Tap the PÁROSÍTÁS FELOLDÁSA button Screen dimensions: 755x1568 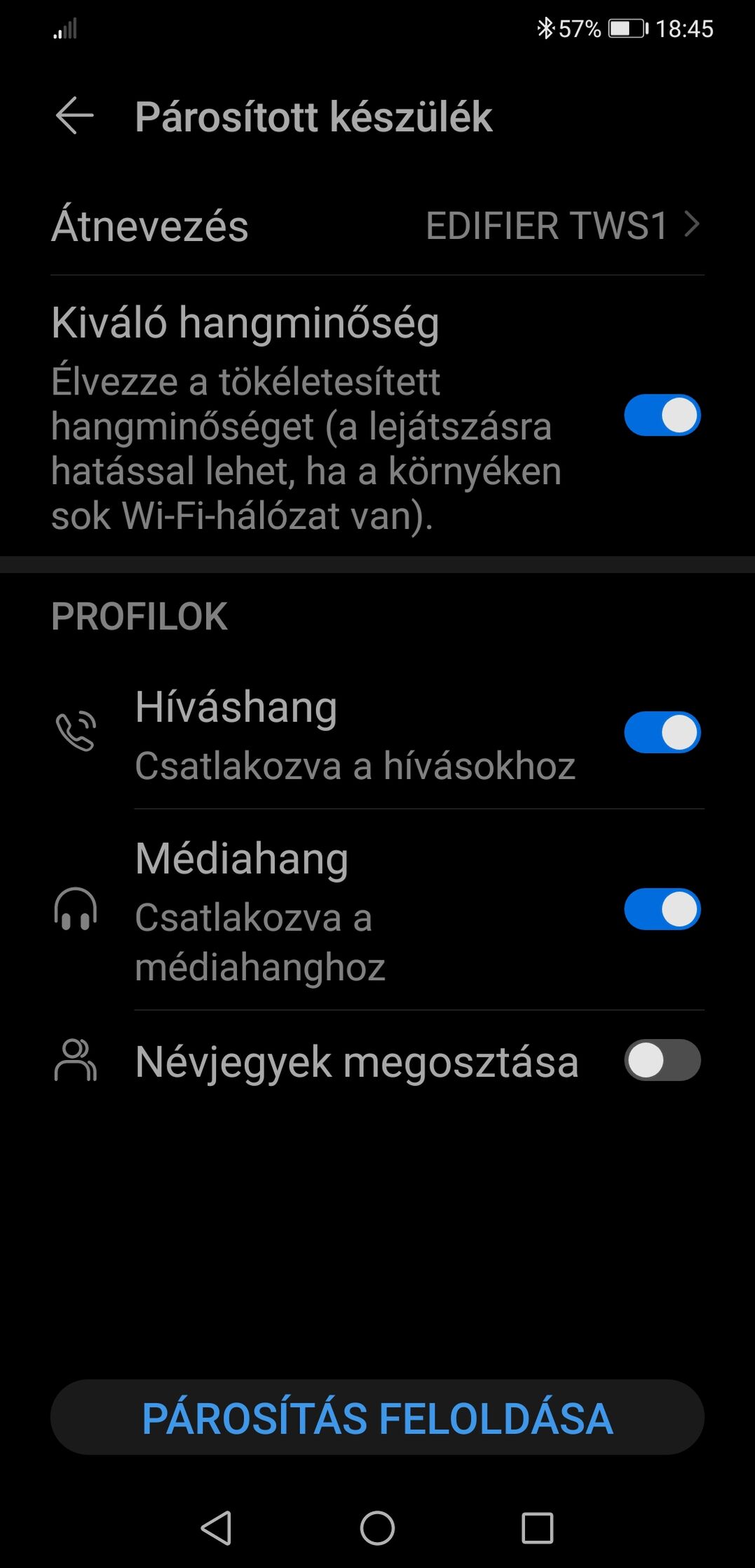point(377,1418)
